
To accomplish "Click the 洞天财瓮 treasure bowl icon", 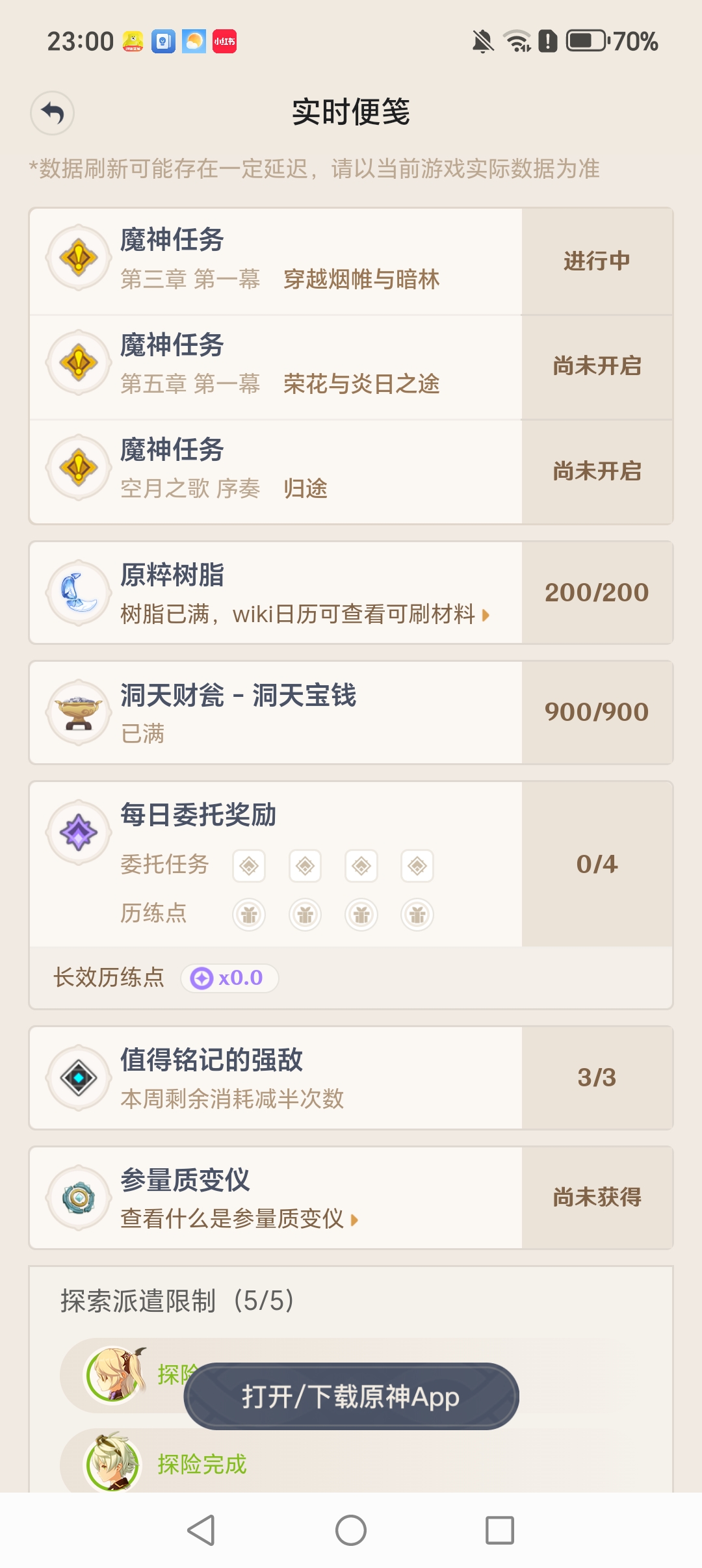I will point(77,711).
